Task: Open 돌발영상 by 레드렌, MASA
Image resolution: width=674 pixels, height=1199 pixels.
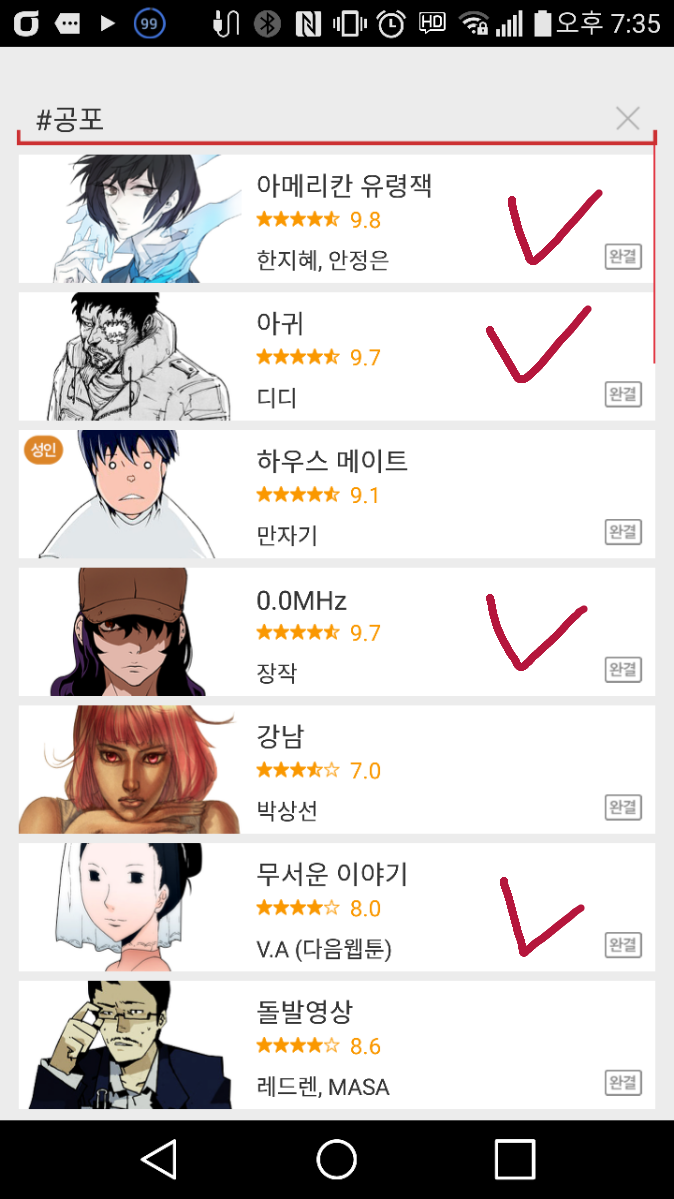Action: (336, 1045)
